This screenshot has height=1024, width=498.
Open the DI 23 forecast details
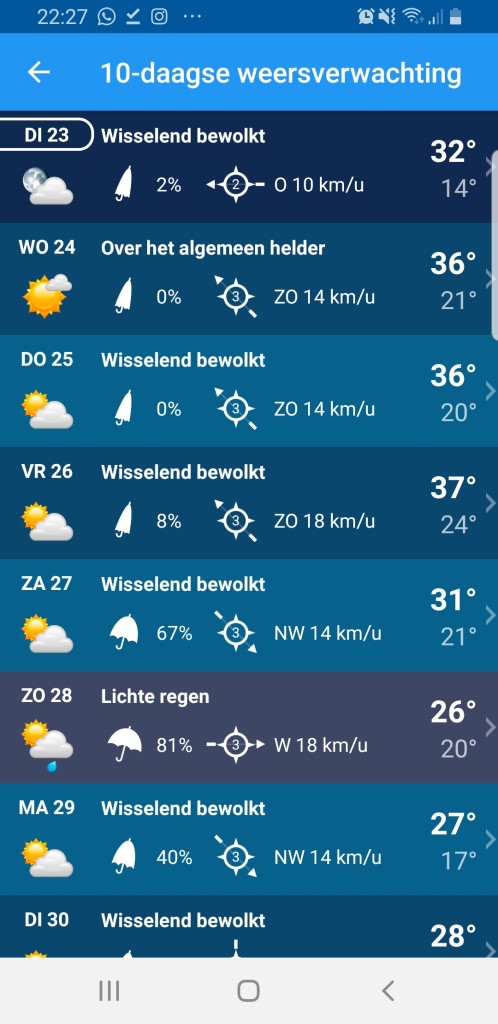(x=249, y=167)
